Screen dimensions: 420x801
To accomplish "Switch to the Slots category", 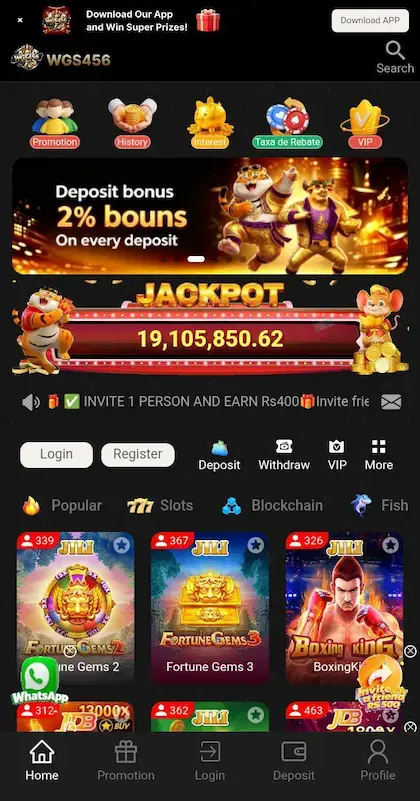I will point(160,506).
